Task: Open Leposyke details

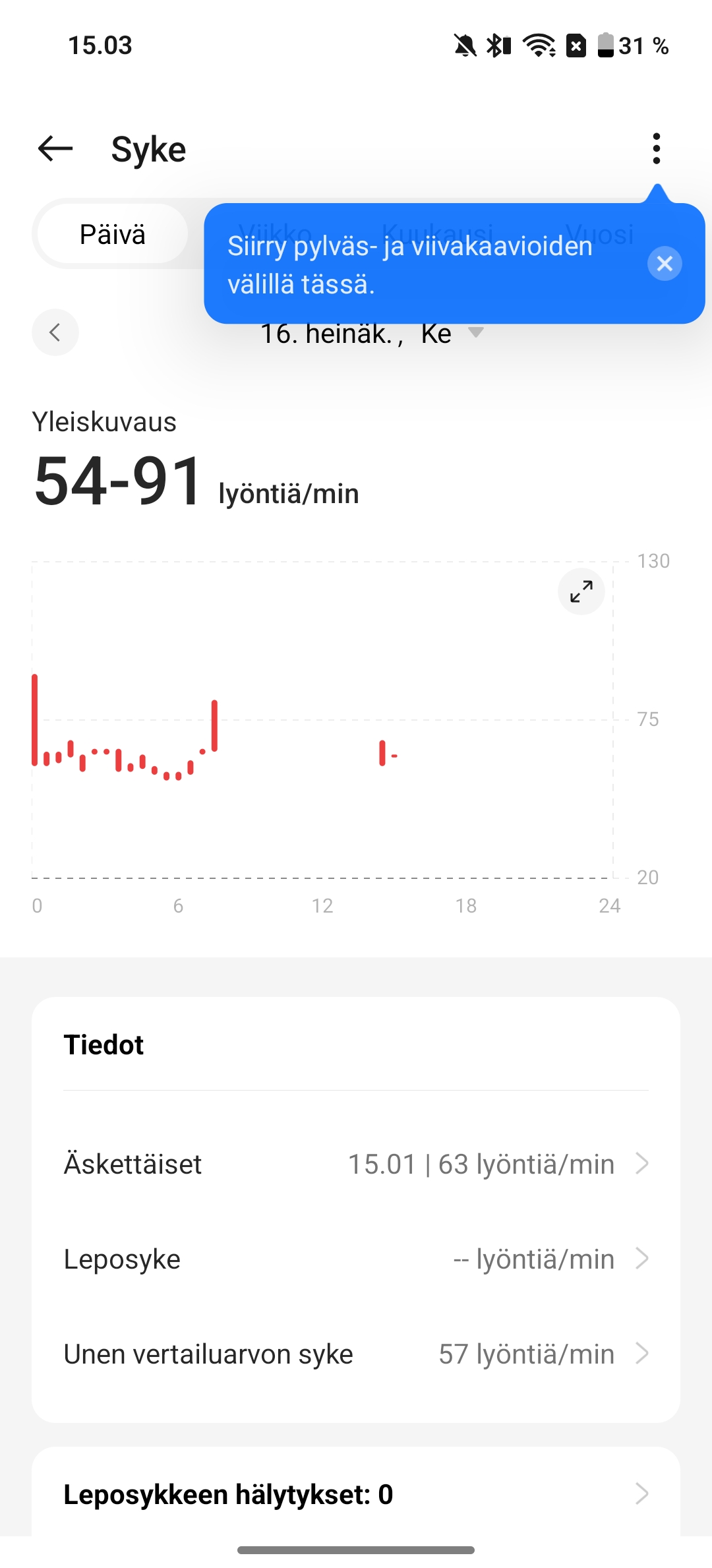Action: 356,1259
